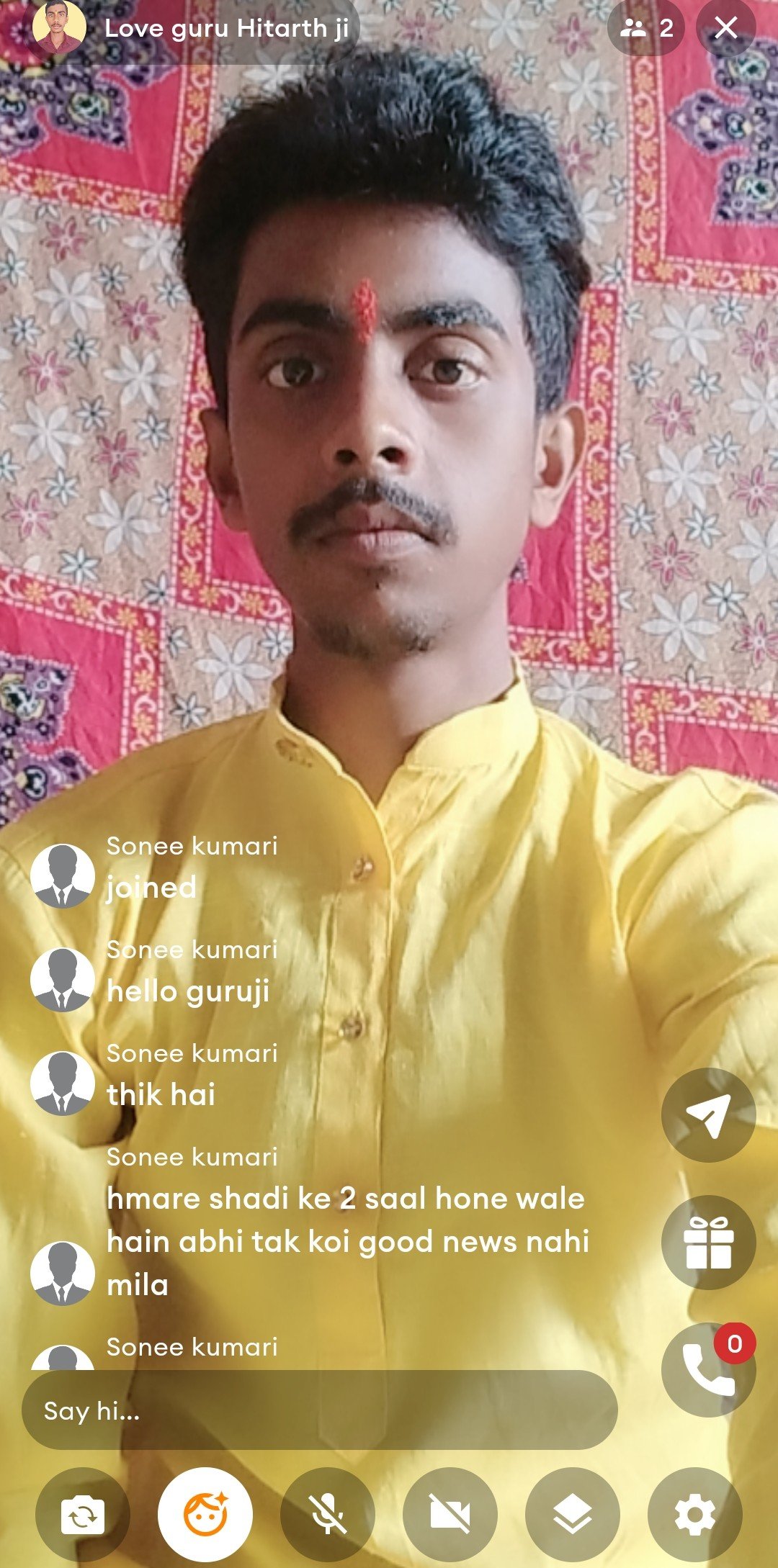Toggle the video camera off
The height and width of the screenshot is (1568, 778).
click(x=450, y=1514)
